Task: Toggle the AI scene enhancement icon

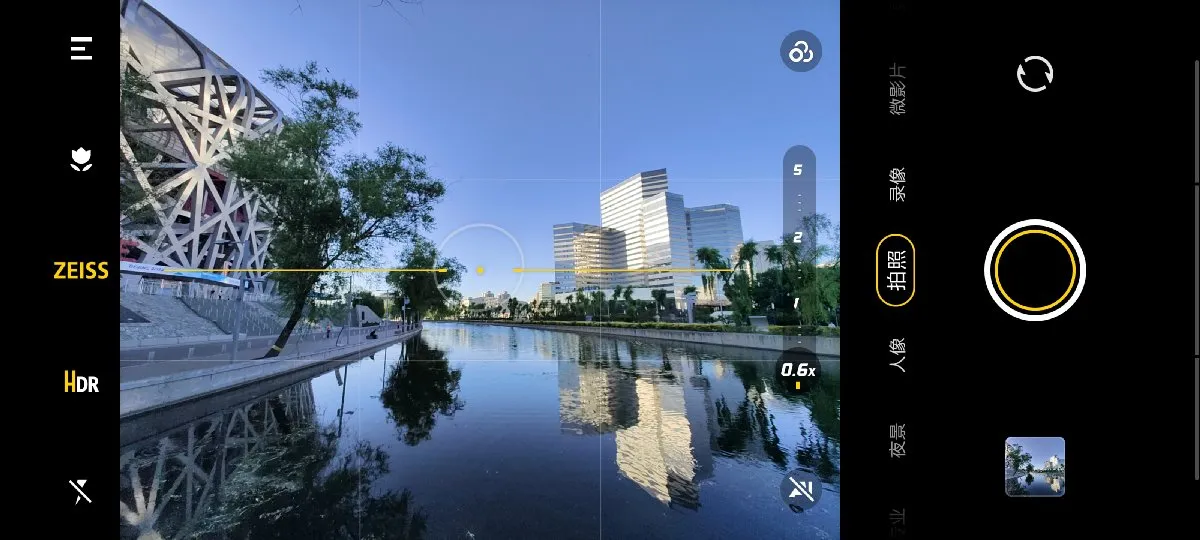Action: [800, 489]
